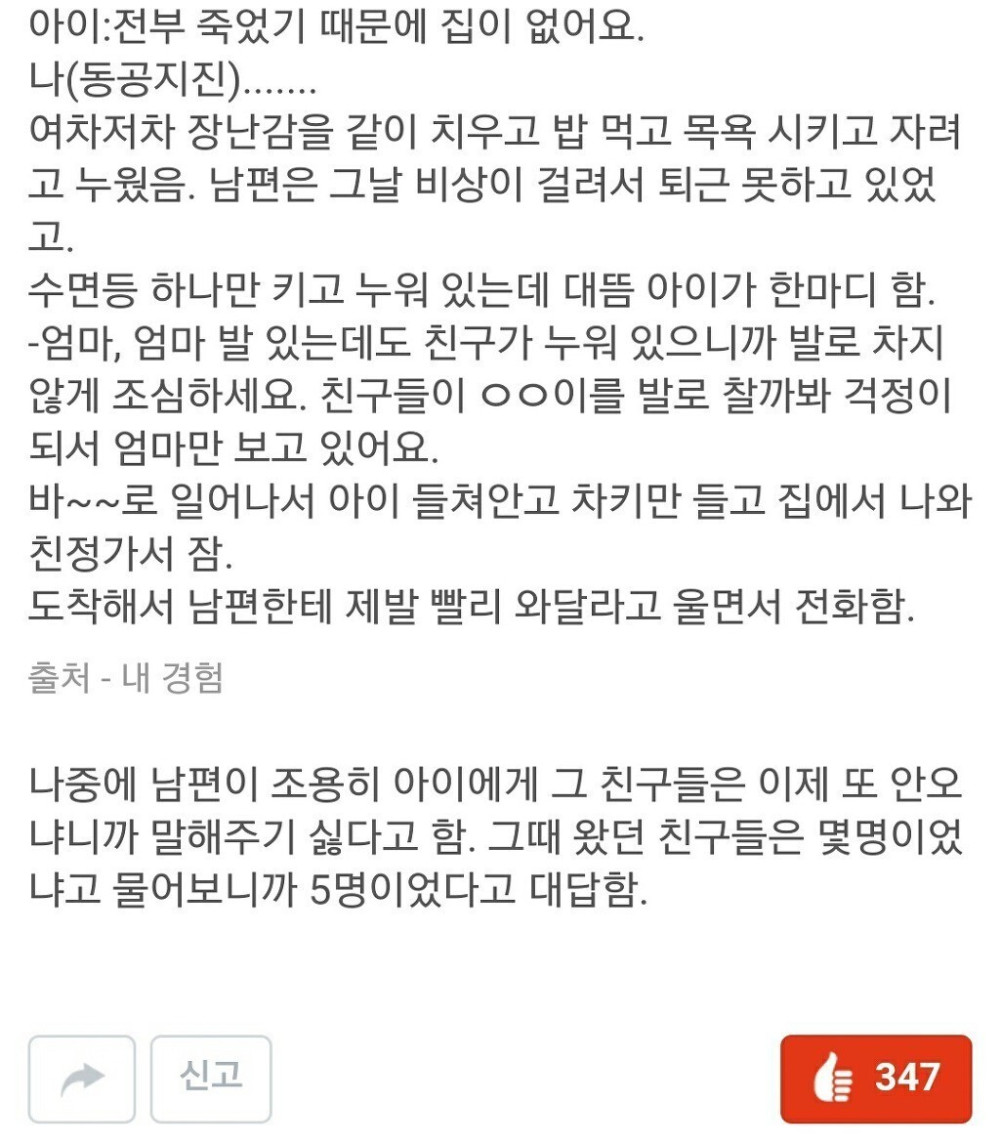Share this post via the arrow button

pyautogui.click(x=82, y=1078)
